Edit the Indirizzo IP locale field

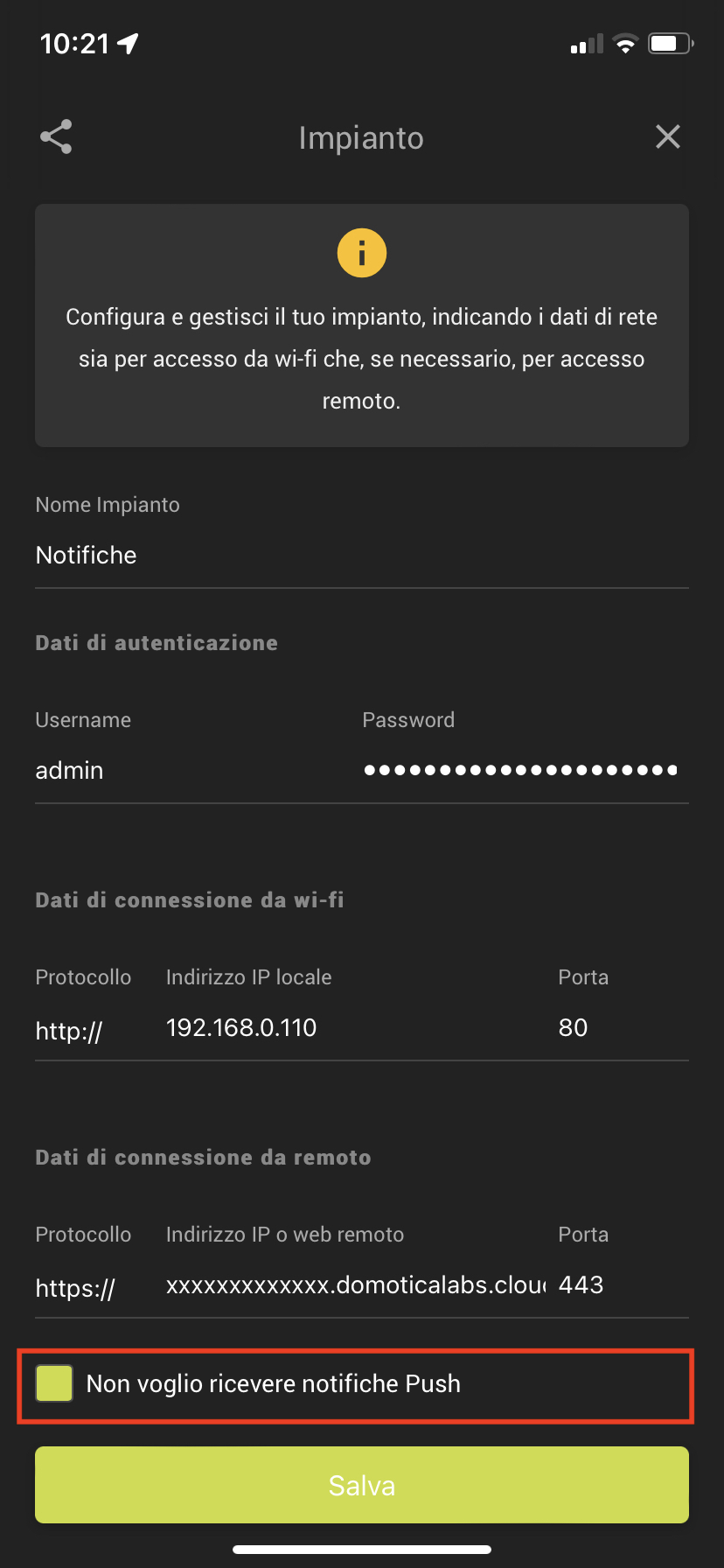point(353,1027)
